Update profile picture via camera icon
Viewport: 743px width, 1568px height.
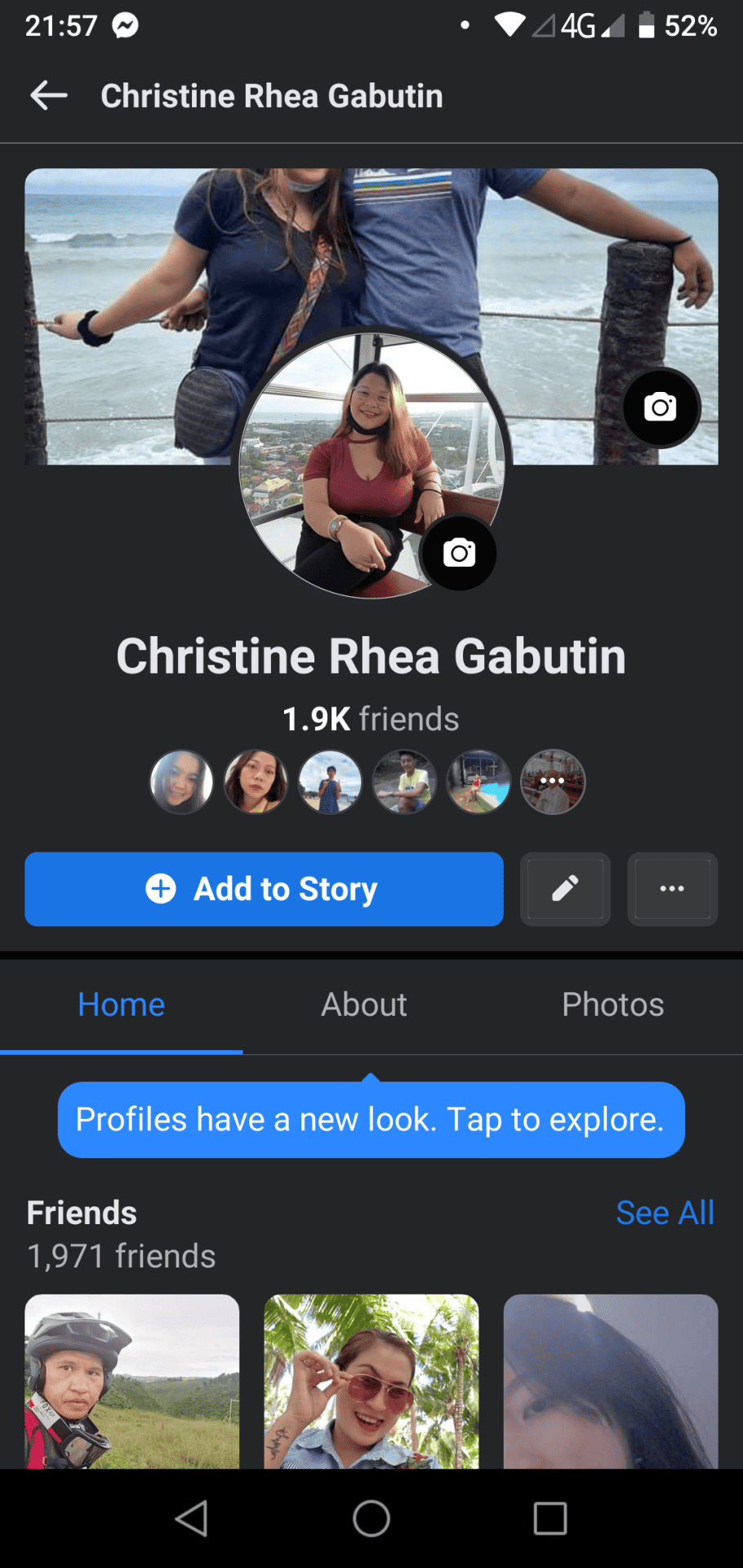(x=459, y=553)
